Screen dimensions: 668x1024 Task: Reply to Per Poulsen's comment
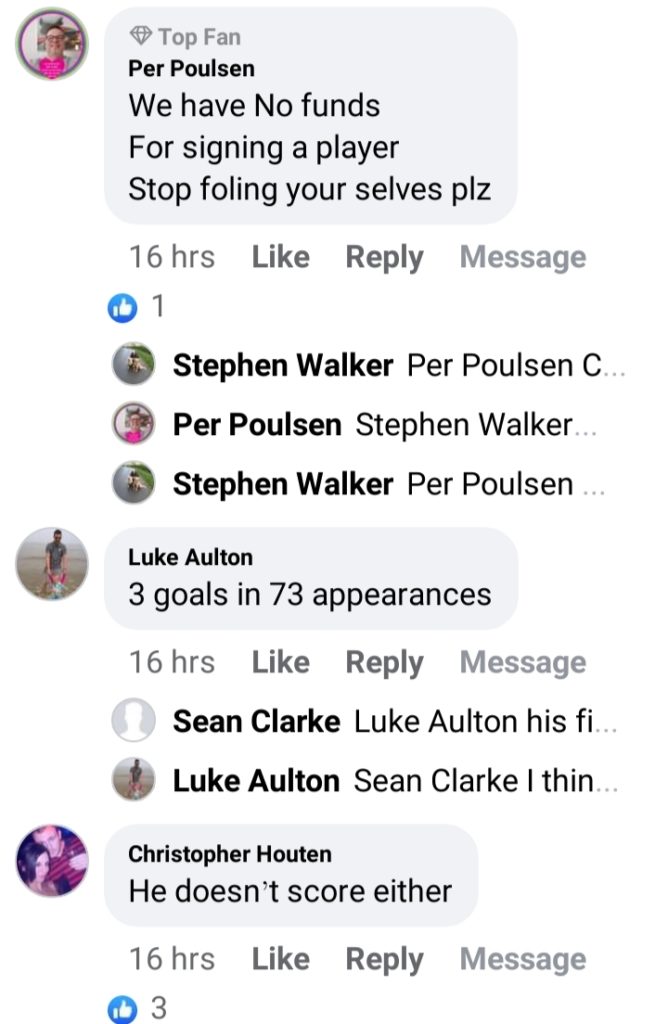click(384, 257)
